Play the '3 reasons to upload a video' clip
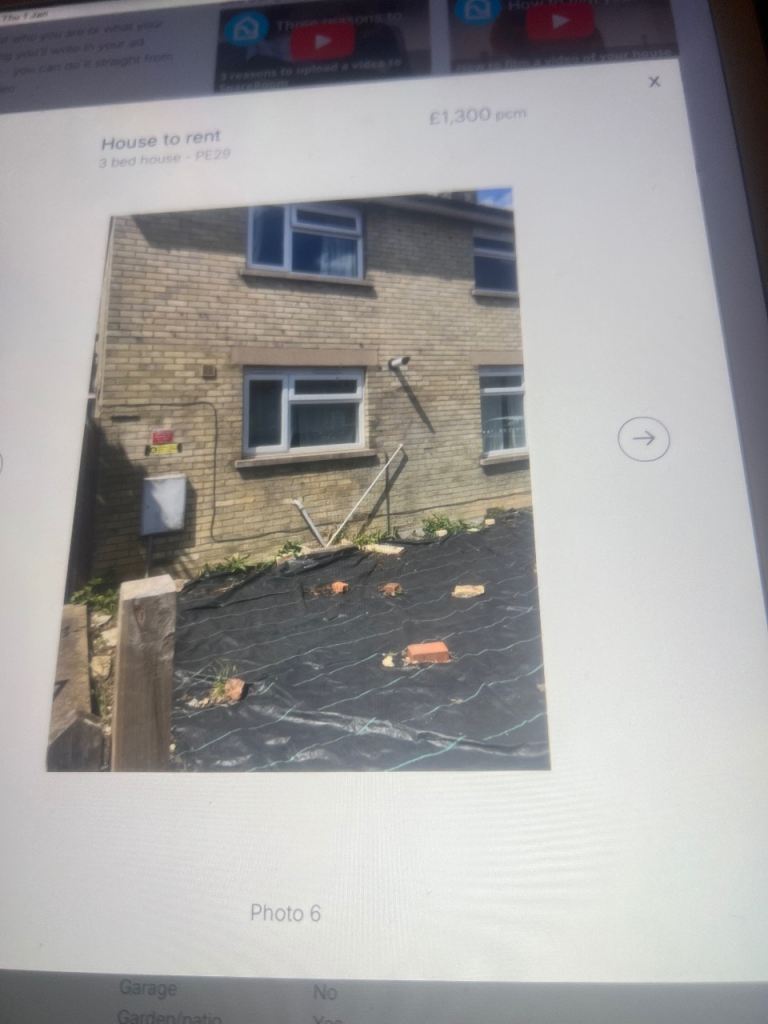This screenshot has height=1024, width=768. pyautogui.click(x=322, y=41)
